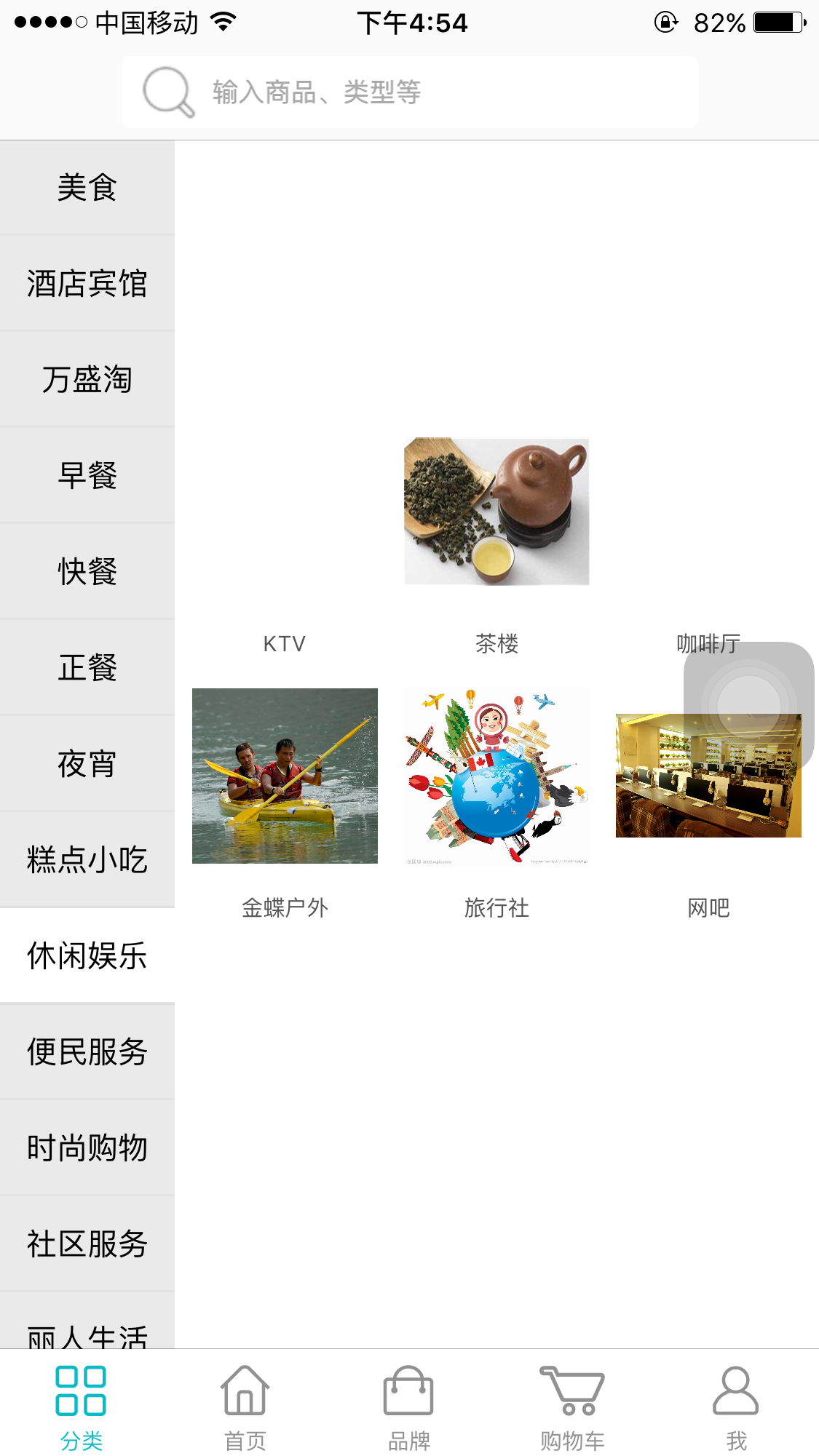819x1456 pixels.
Task: Open the 夜宵 category
Action: (x=87, y=764)
